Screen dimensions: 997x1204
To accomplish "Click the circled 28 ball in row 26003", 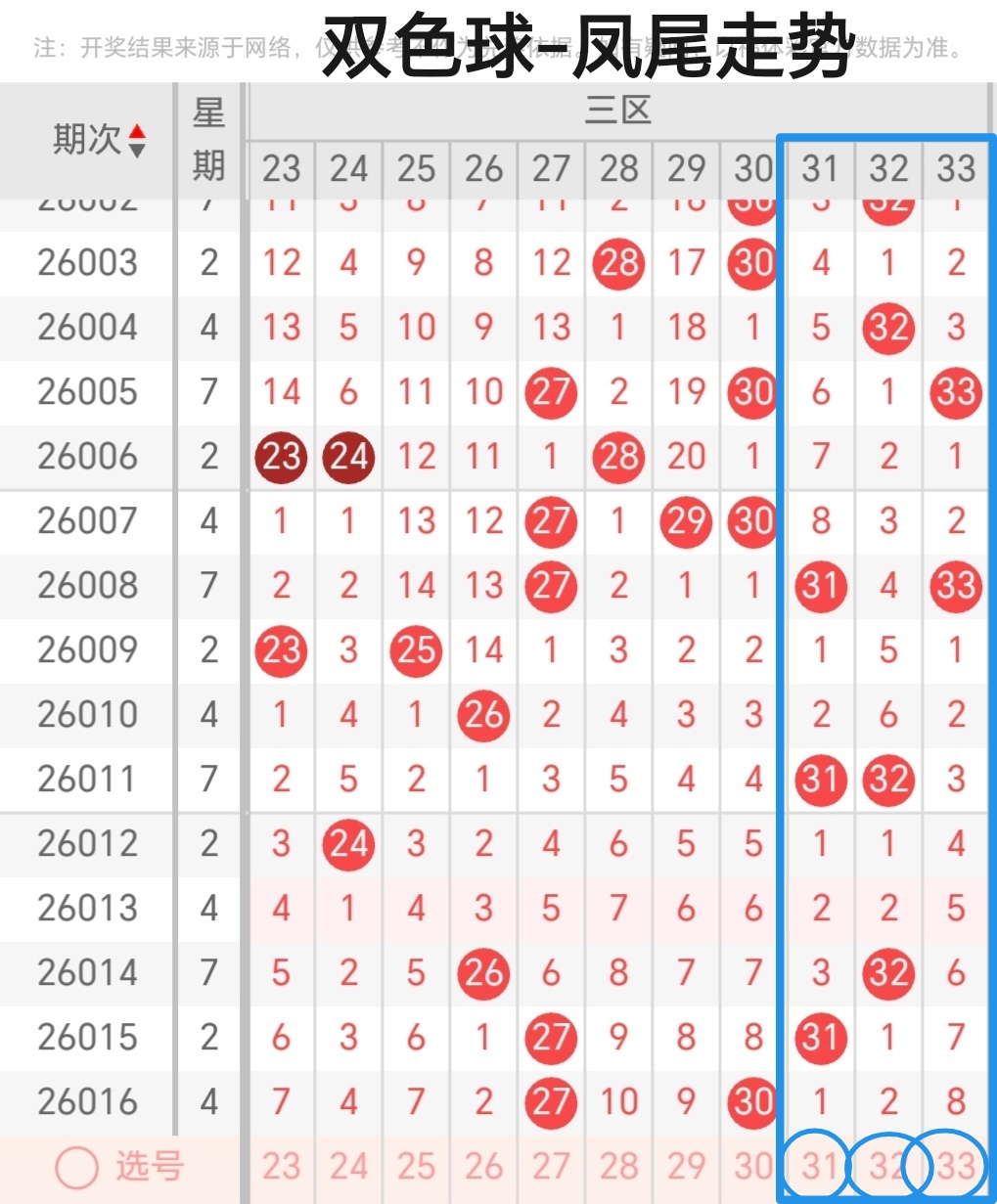I will coord(617,264).
